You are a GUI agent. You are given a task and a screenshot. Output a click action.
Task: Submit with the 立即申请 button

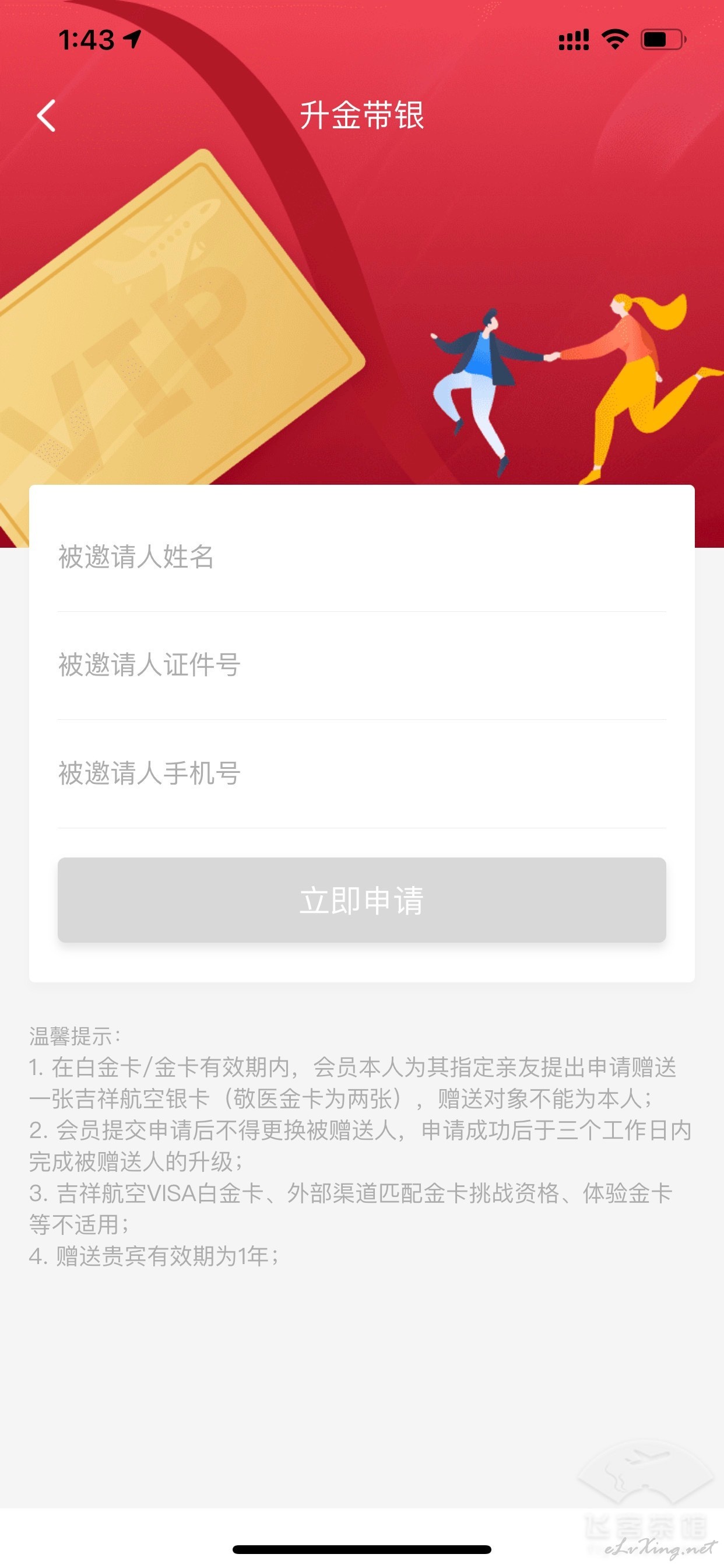(362, 900)
